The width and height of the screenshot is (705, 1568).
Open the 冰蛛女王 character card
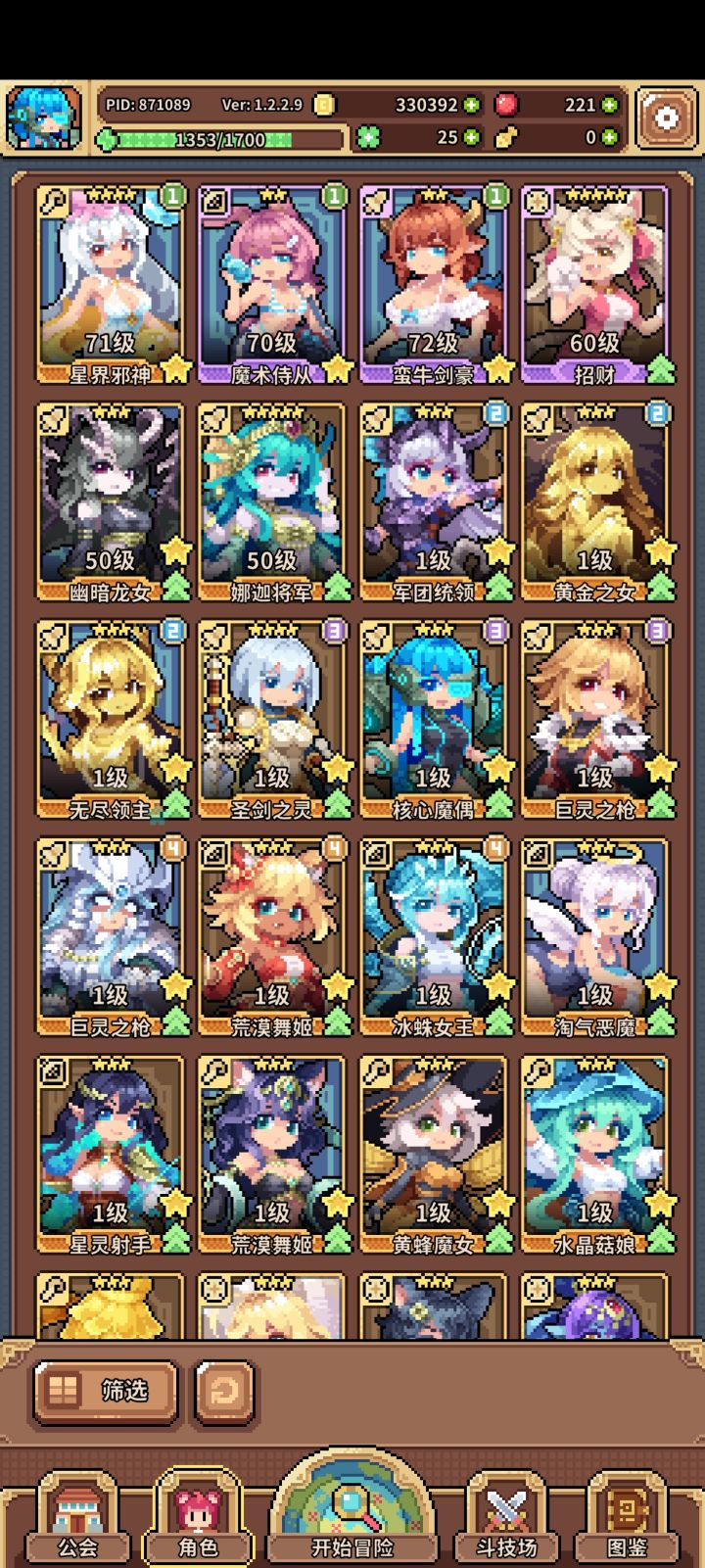[x=435, y=937]
